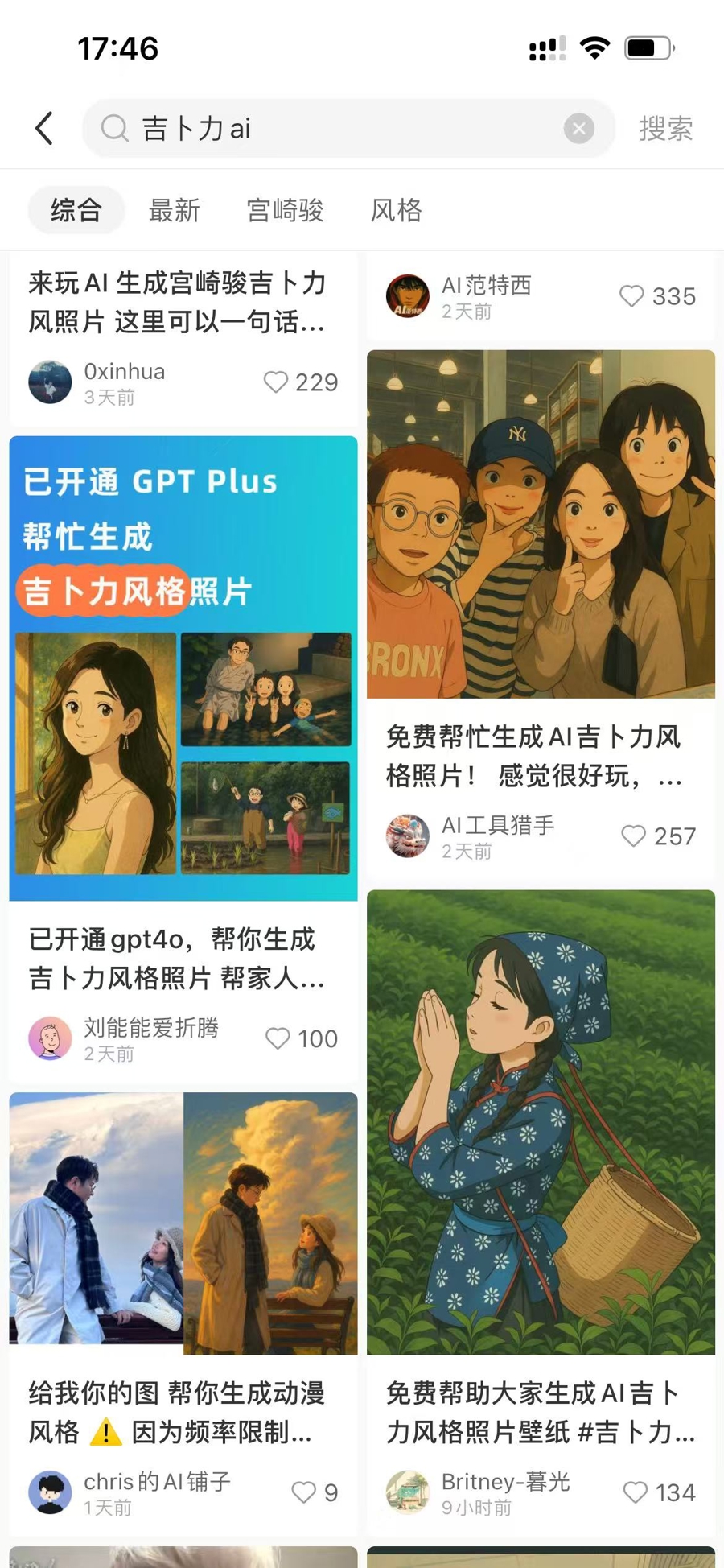Open the 免费帮助大家生成AI吉卜力风格照片壁纸 post
This screenshot has height=1568, width=724.
click(541, 1122)
